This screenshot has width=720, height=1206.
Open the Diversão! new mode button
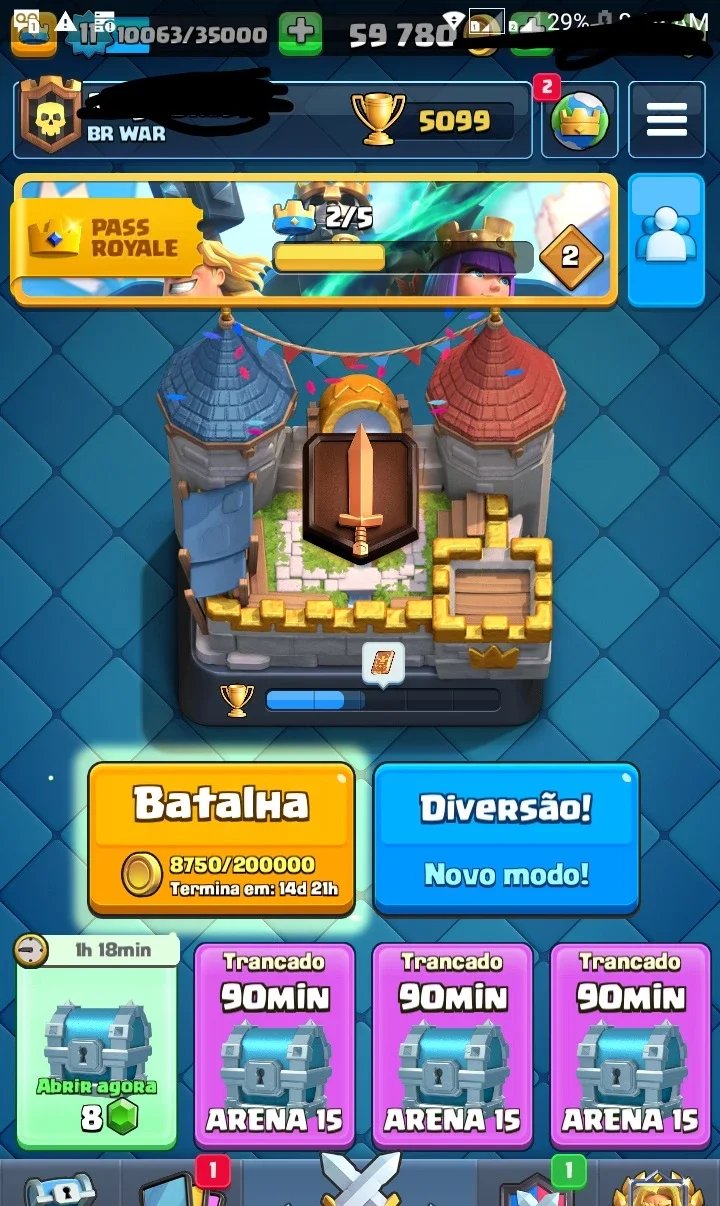coord(506,838)
